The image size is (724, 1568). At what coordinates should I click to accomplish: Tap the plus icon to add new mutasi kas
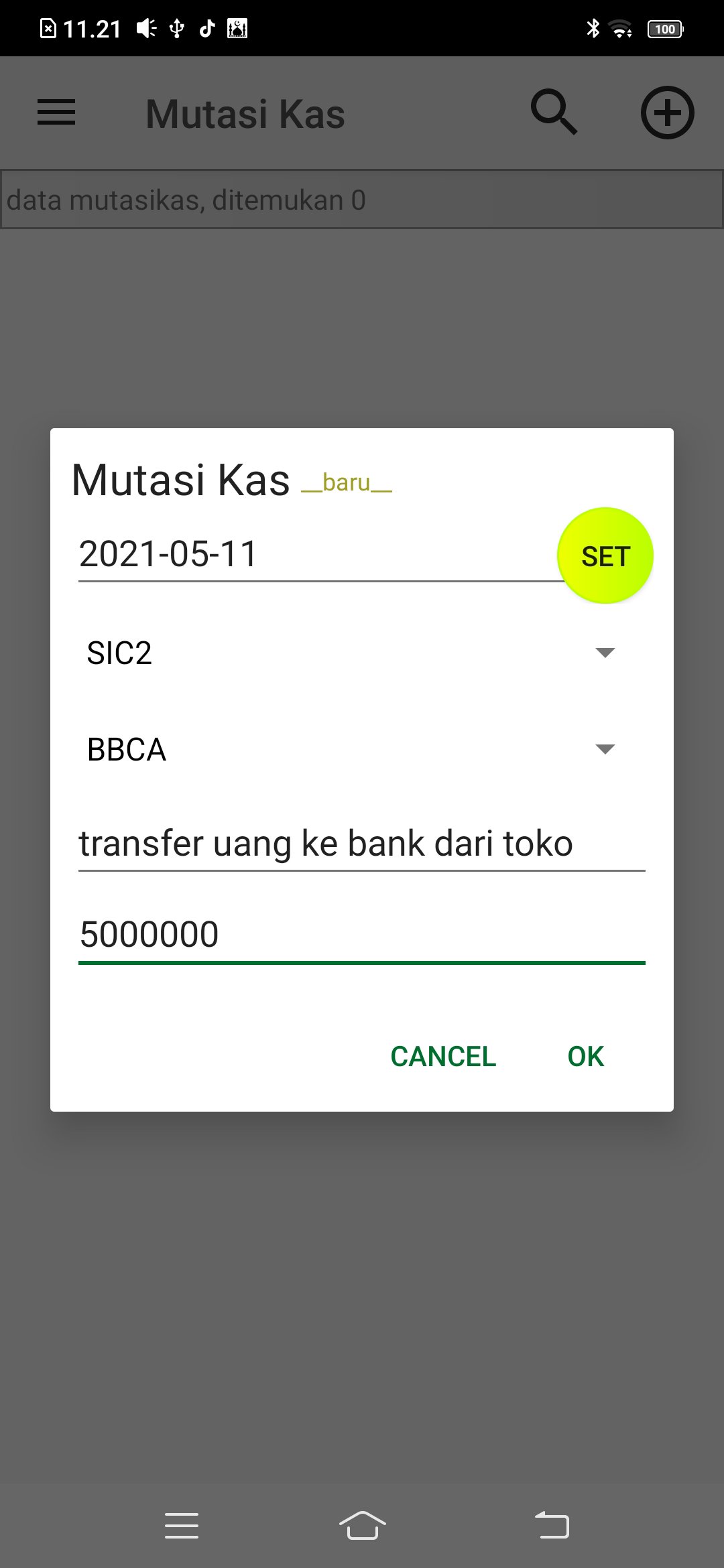668,113
